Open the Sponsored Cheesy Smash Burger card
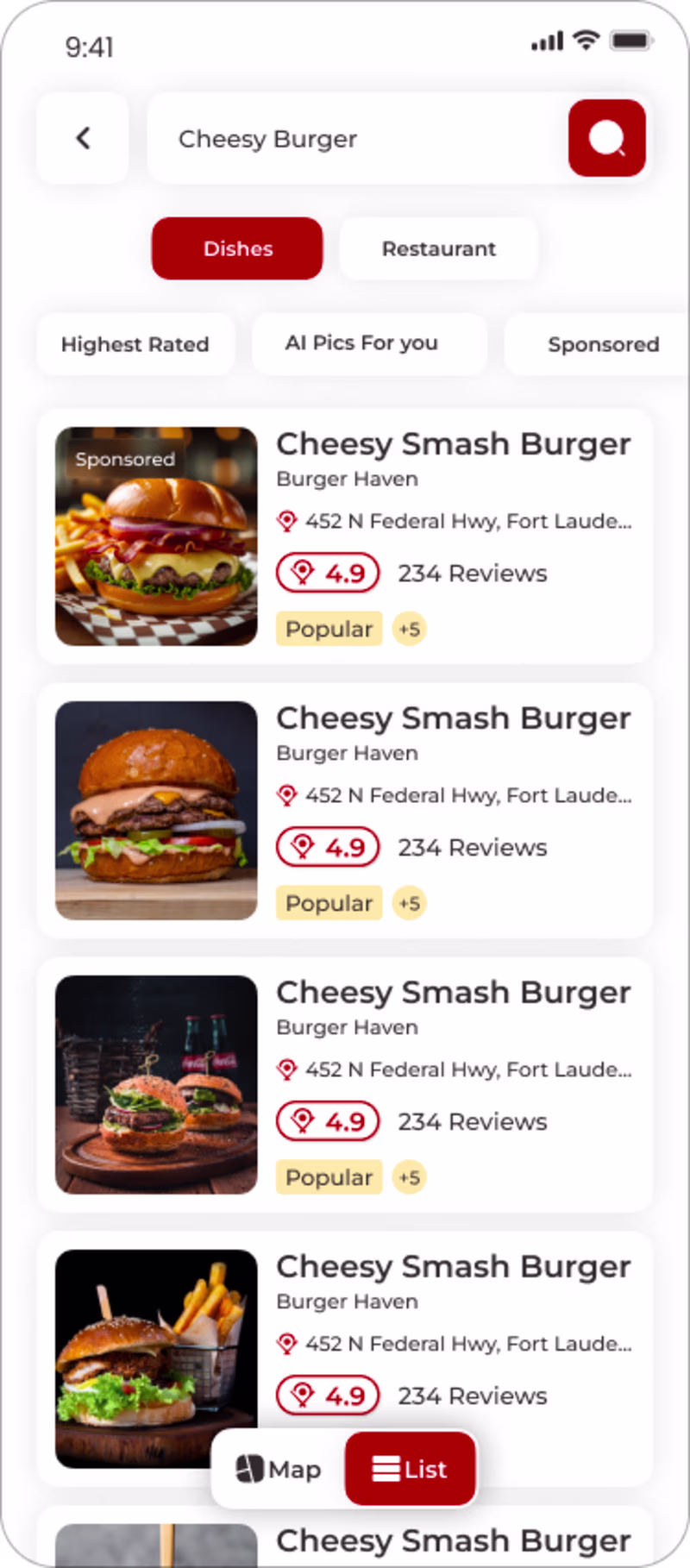The width and height of the screenshot is (690, 1568). [x=345, y=536]
